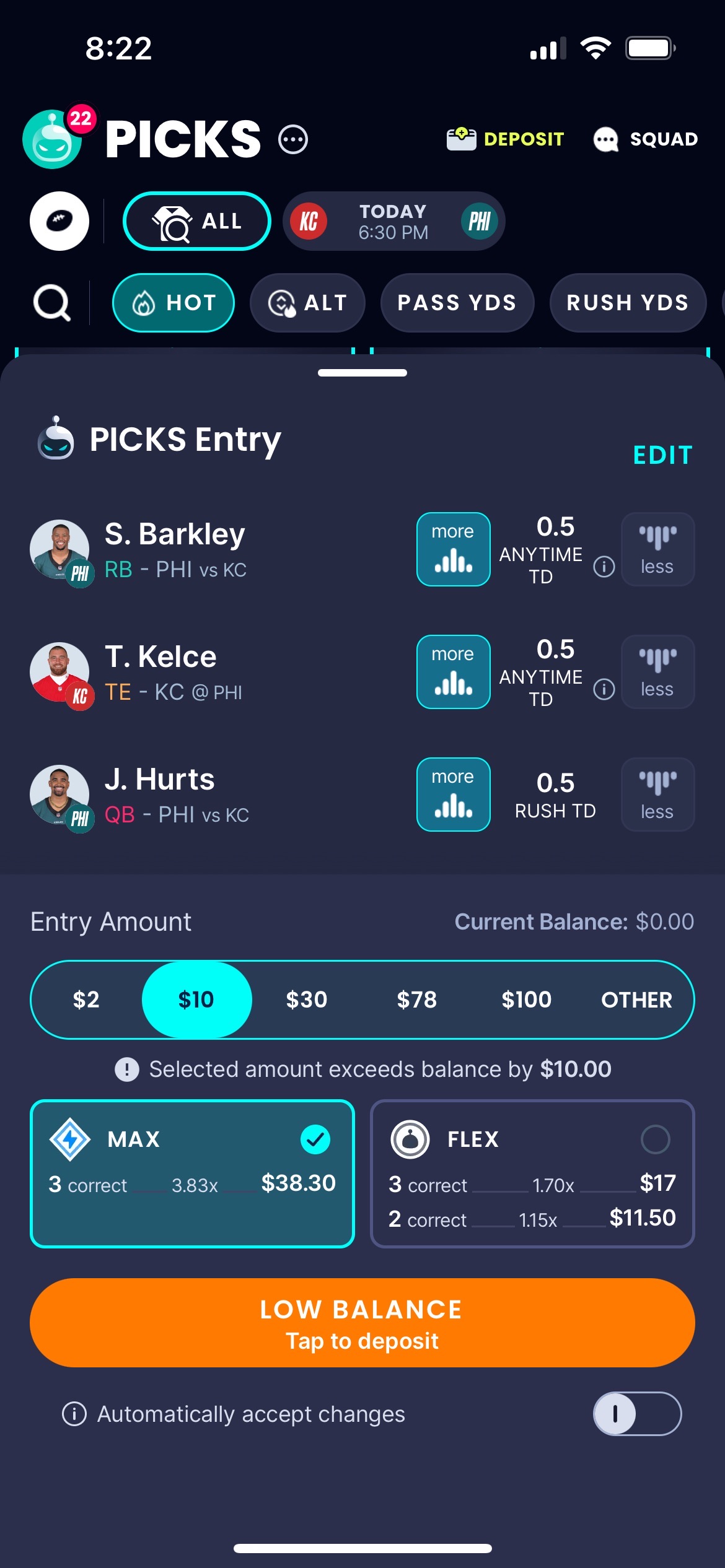The image size is (725, 1568).
Task: Open the search icon
Action: pos(51,303)
